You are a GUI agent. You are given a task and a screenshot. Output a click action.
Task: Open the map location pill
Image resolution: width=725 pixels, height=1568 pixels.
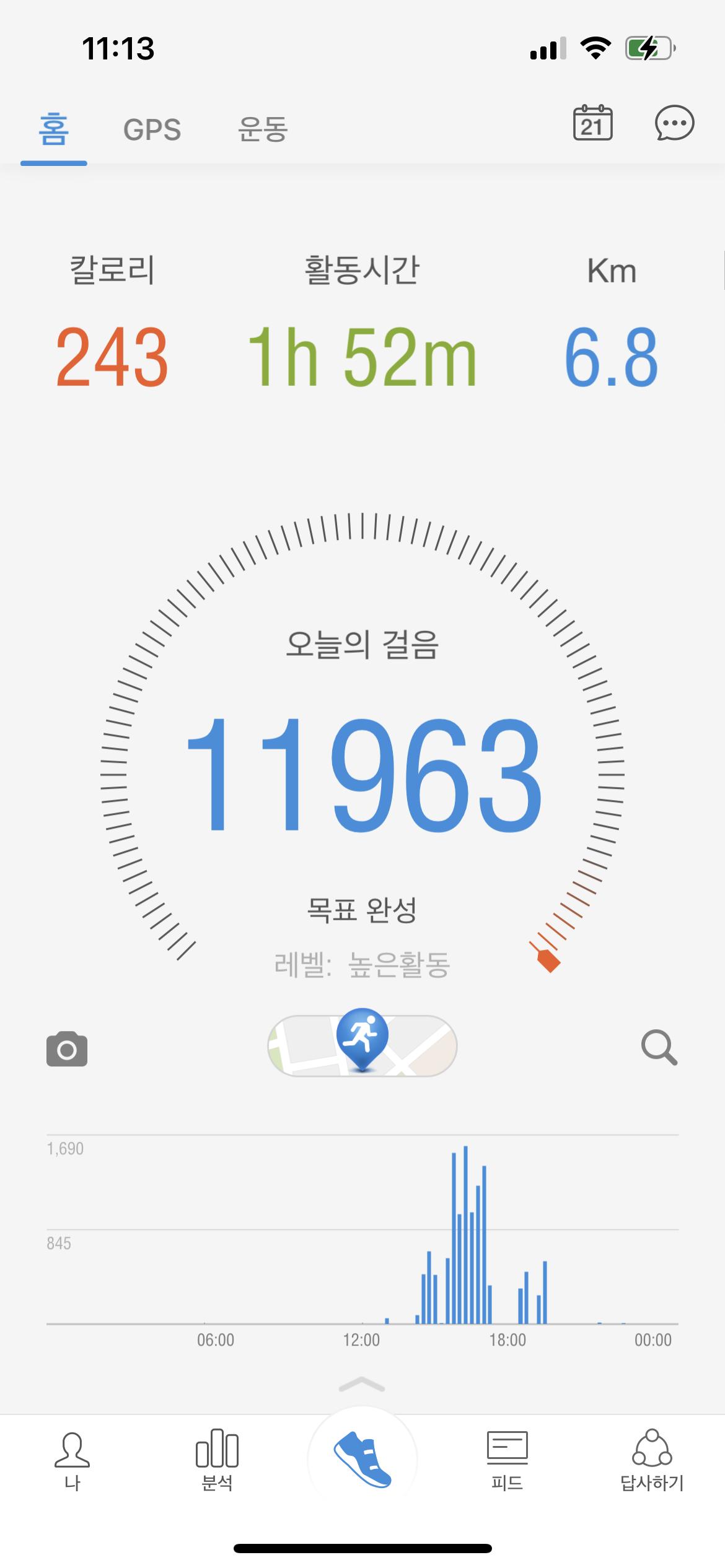click(x=362, y=1045)
